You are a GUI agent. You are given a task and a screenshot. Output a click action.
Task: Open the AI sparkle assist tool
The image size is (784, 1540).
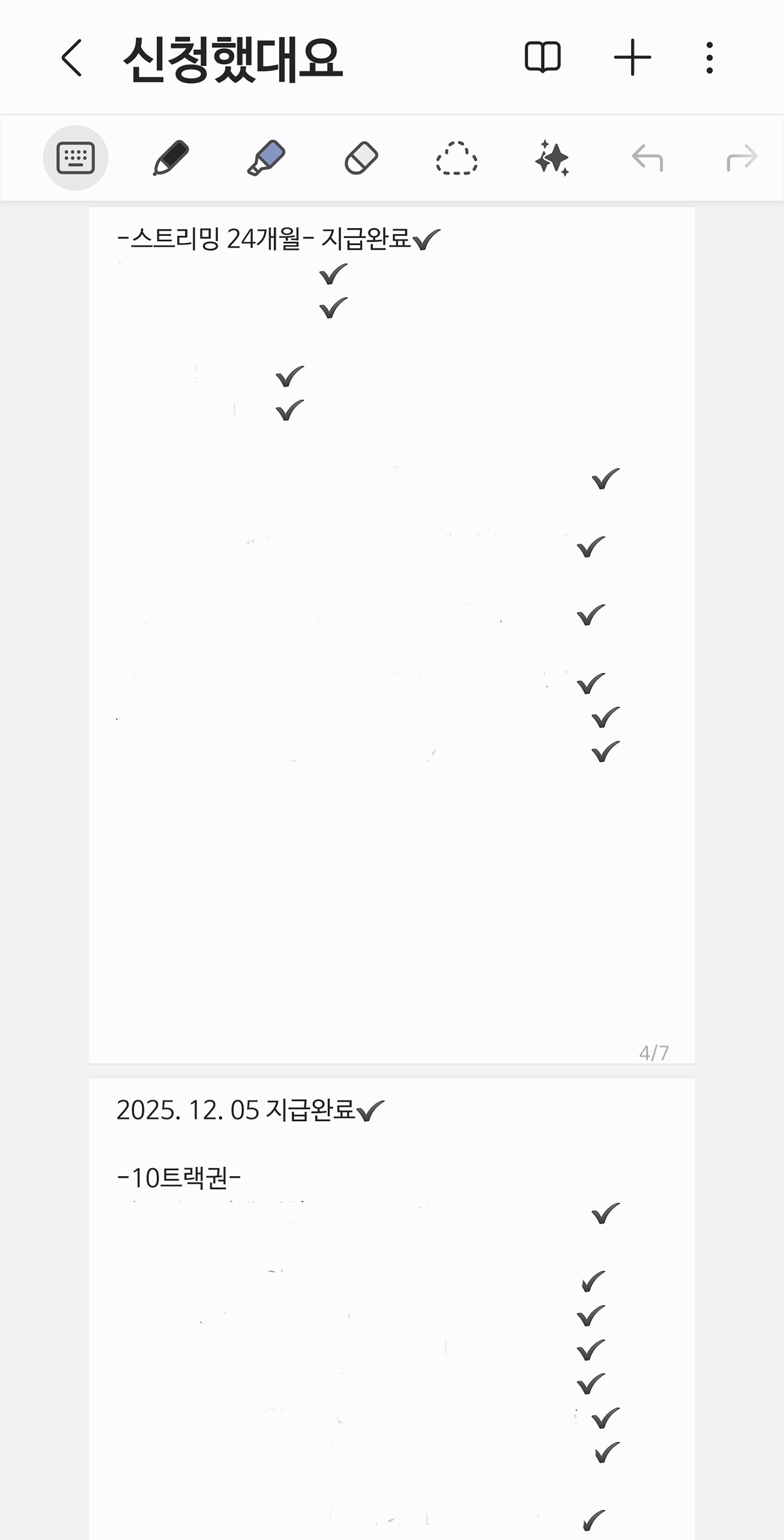[x=552, y=157]
